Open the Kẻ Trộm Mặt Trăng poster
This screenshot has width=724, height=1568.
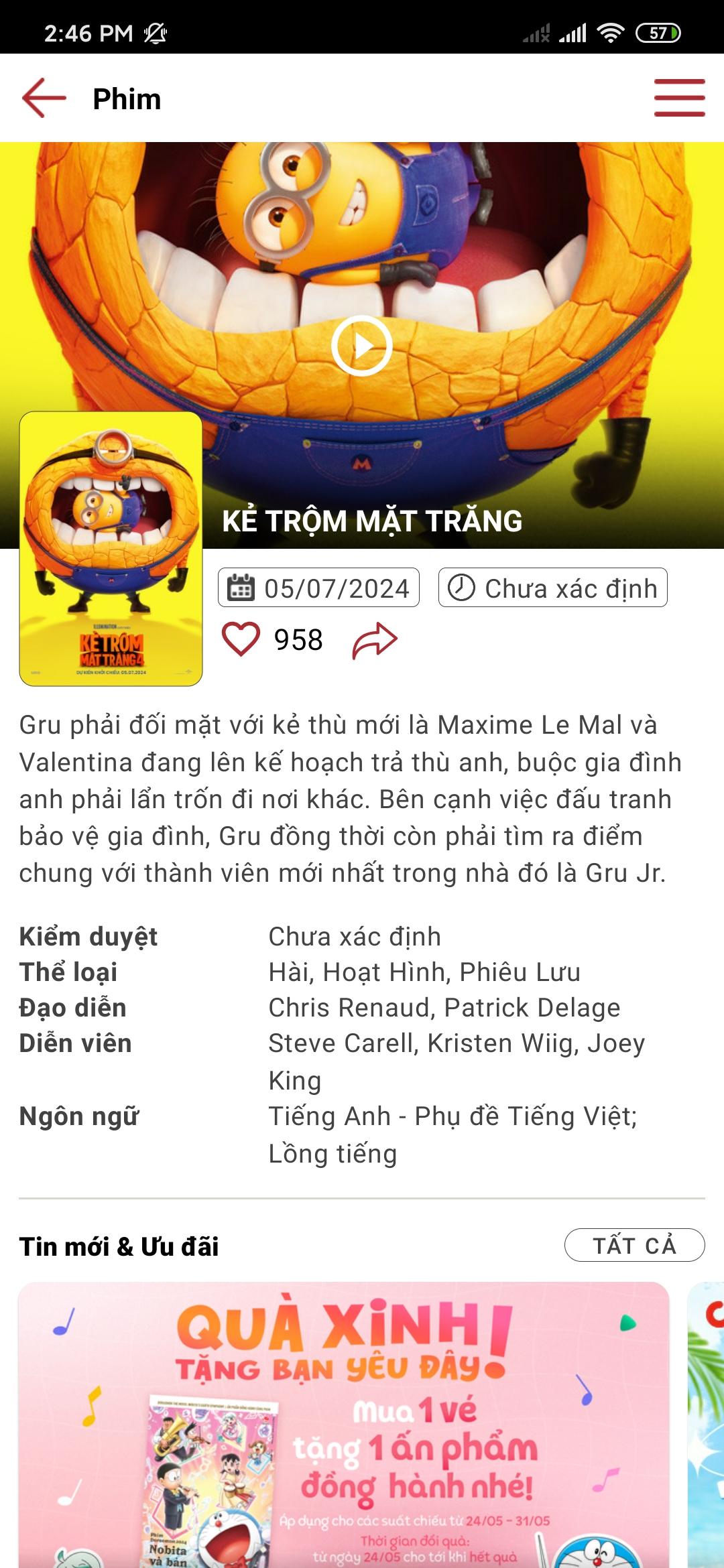(x=111, y=549)
